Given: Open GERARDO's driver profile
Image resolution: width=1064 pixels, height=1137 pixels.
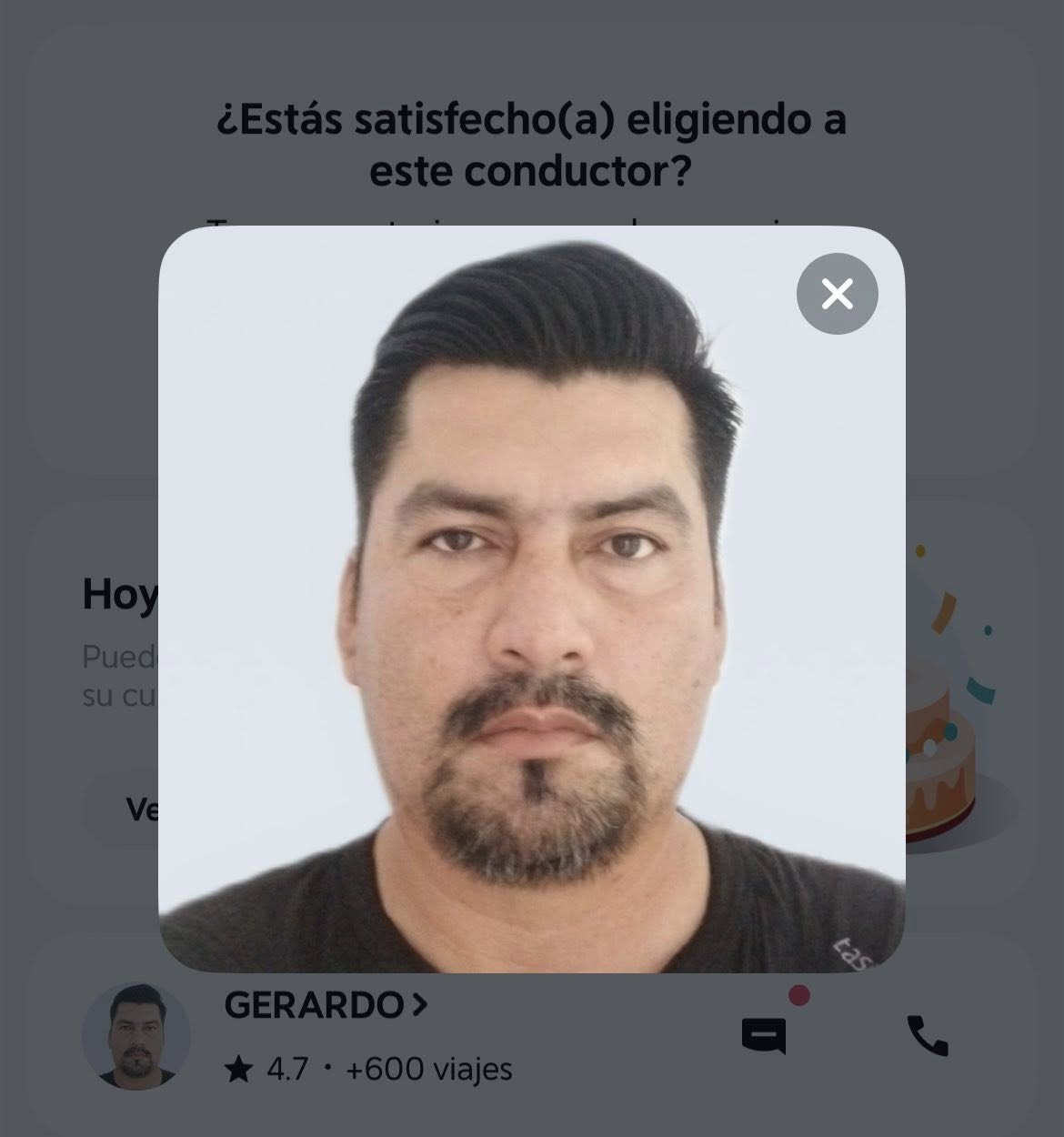Looking at the screenshot, I should 325,1005.
